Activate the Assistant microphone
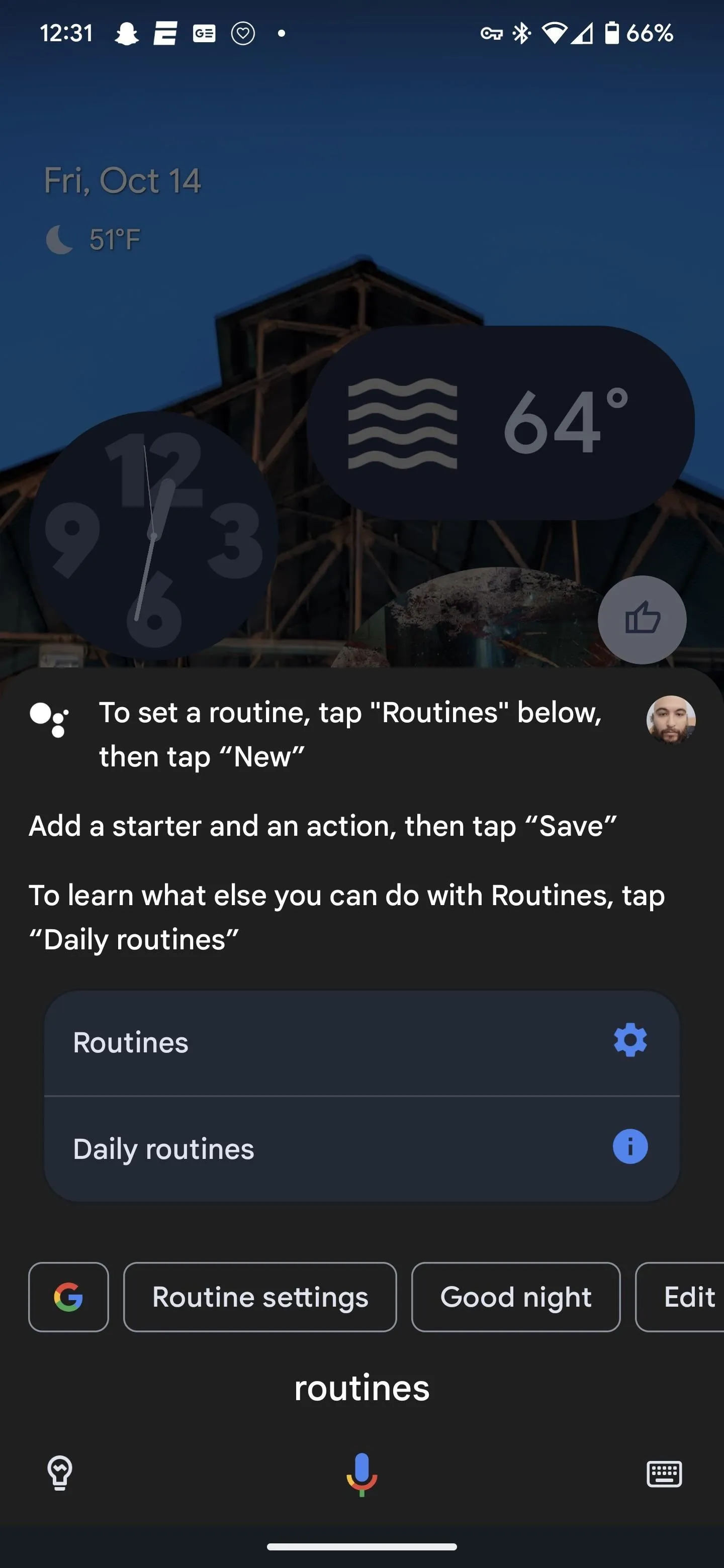Screen dimensions: 724x1568 click(x=361, y=1474)
